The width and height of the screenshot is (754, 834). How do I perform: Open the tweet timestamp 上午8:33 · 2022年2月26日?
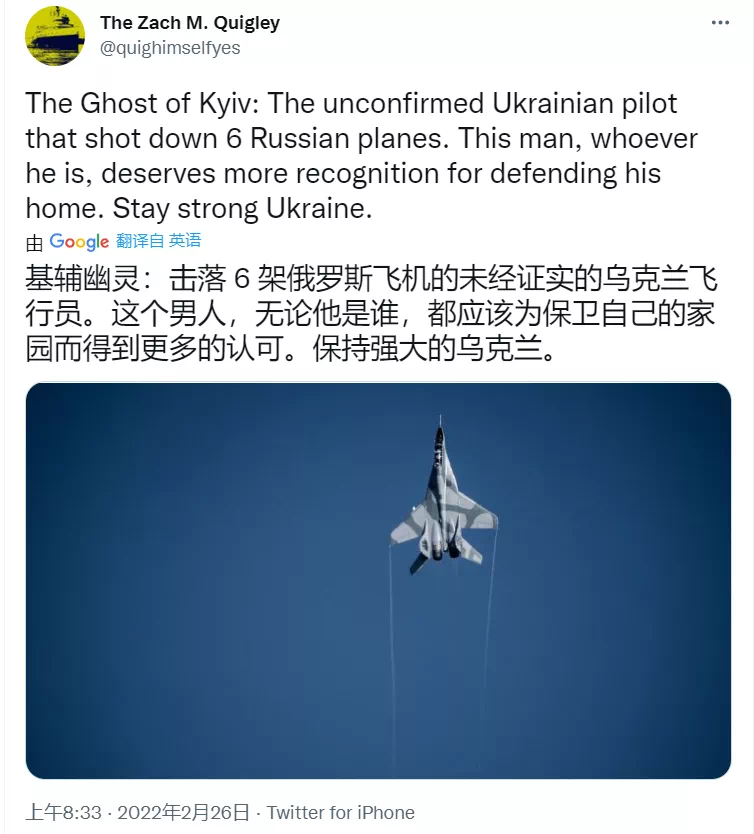click(x=139, y=812)
